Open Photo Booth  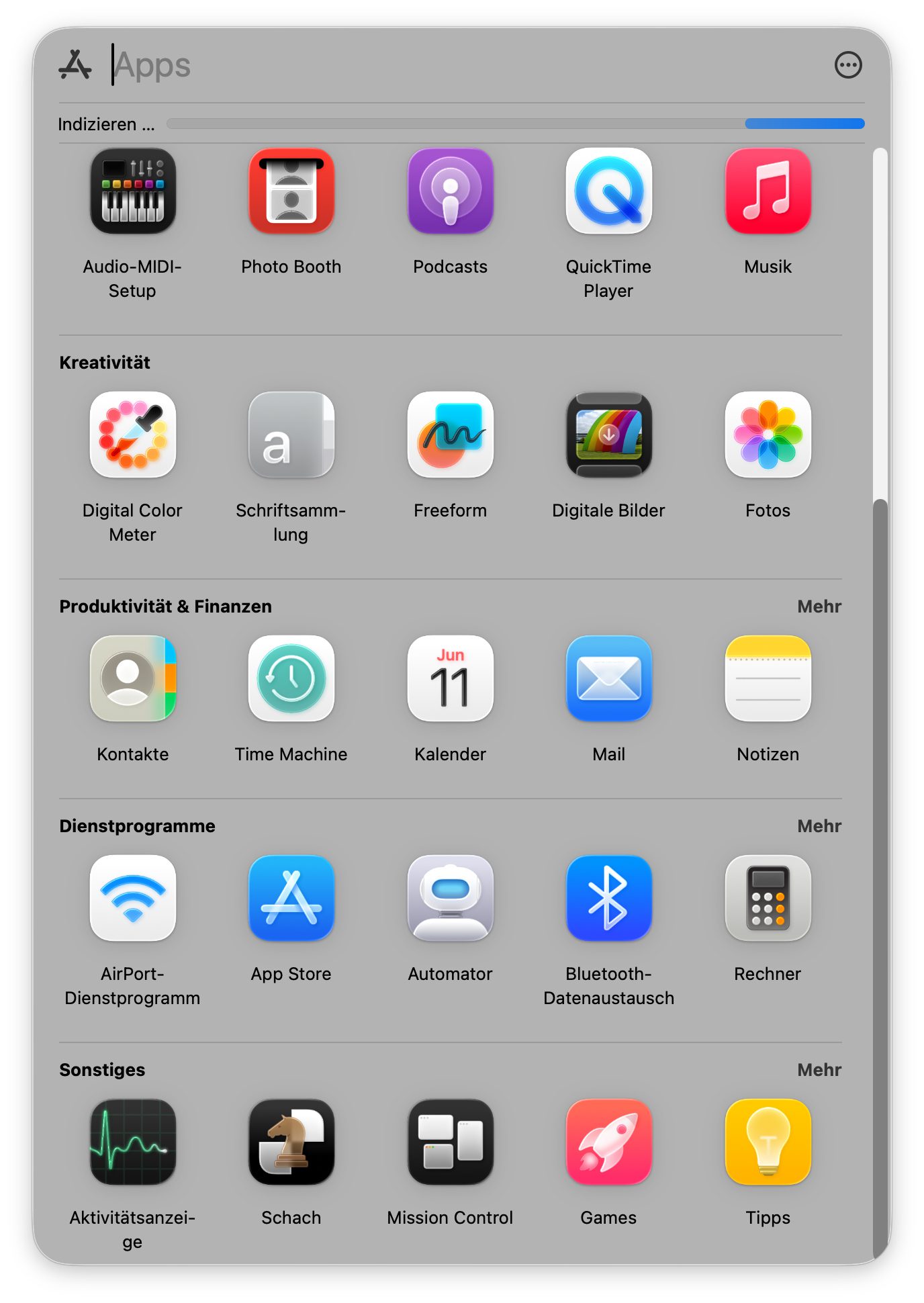point(291,191)
